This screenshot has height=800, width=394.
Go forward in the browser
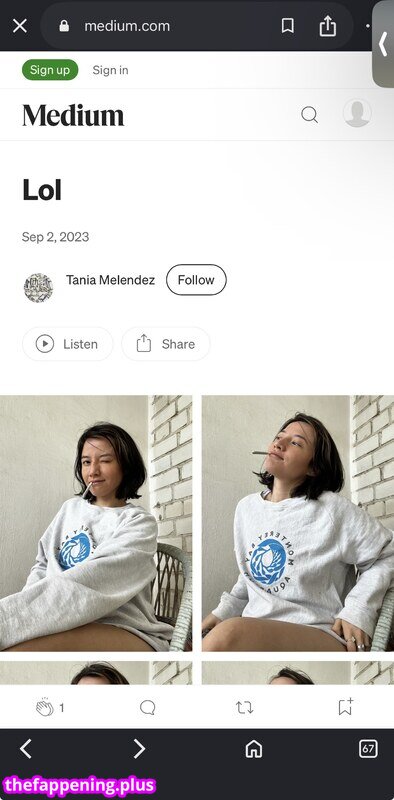(139, 749)
